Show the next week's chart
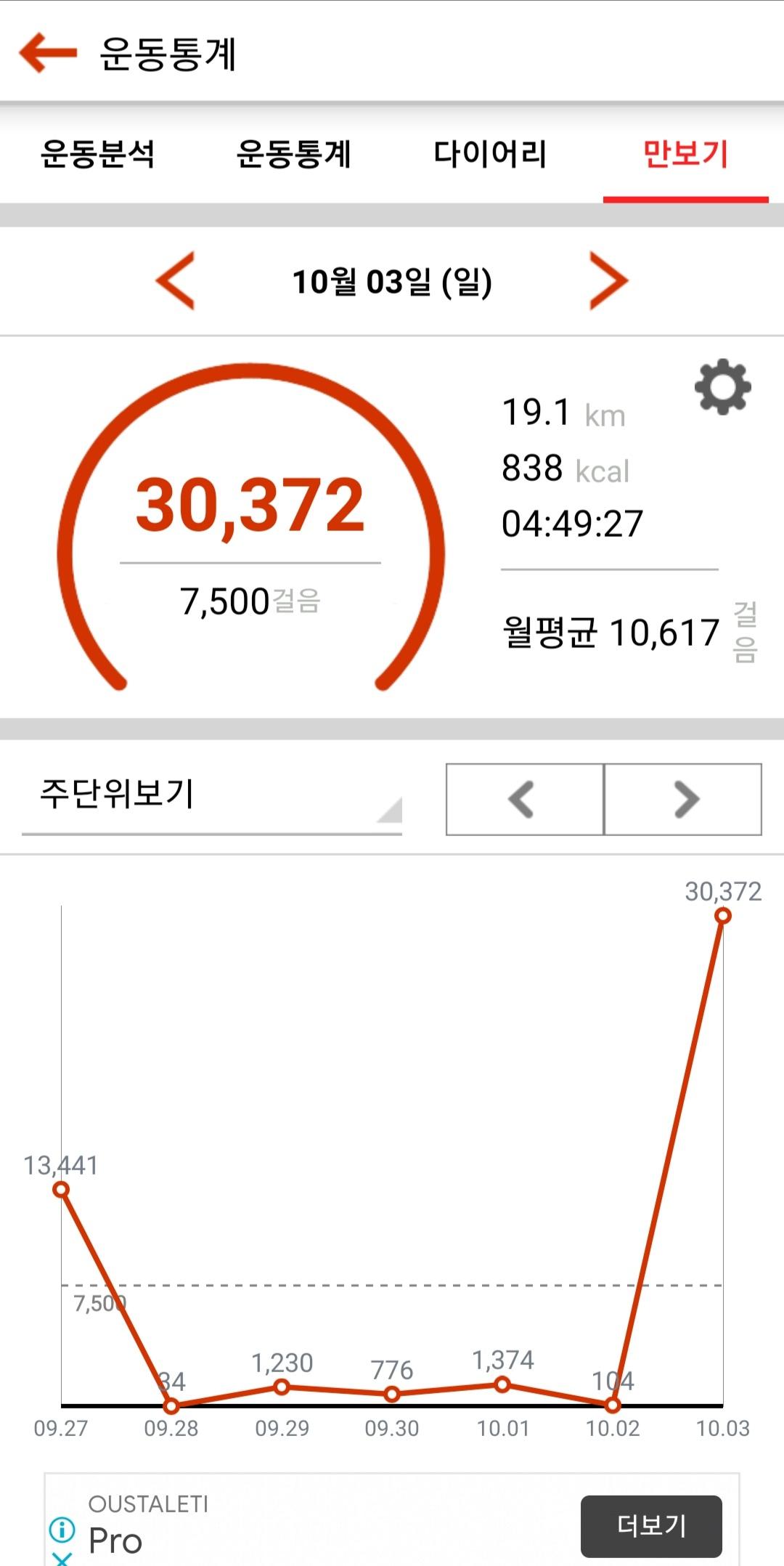 683,799
